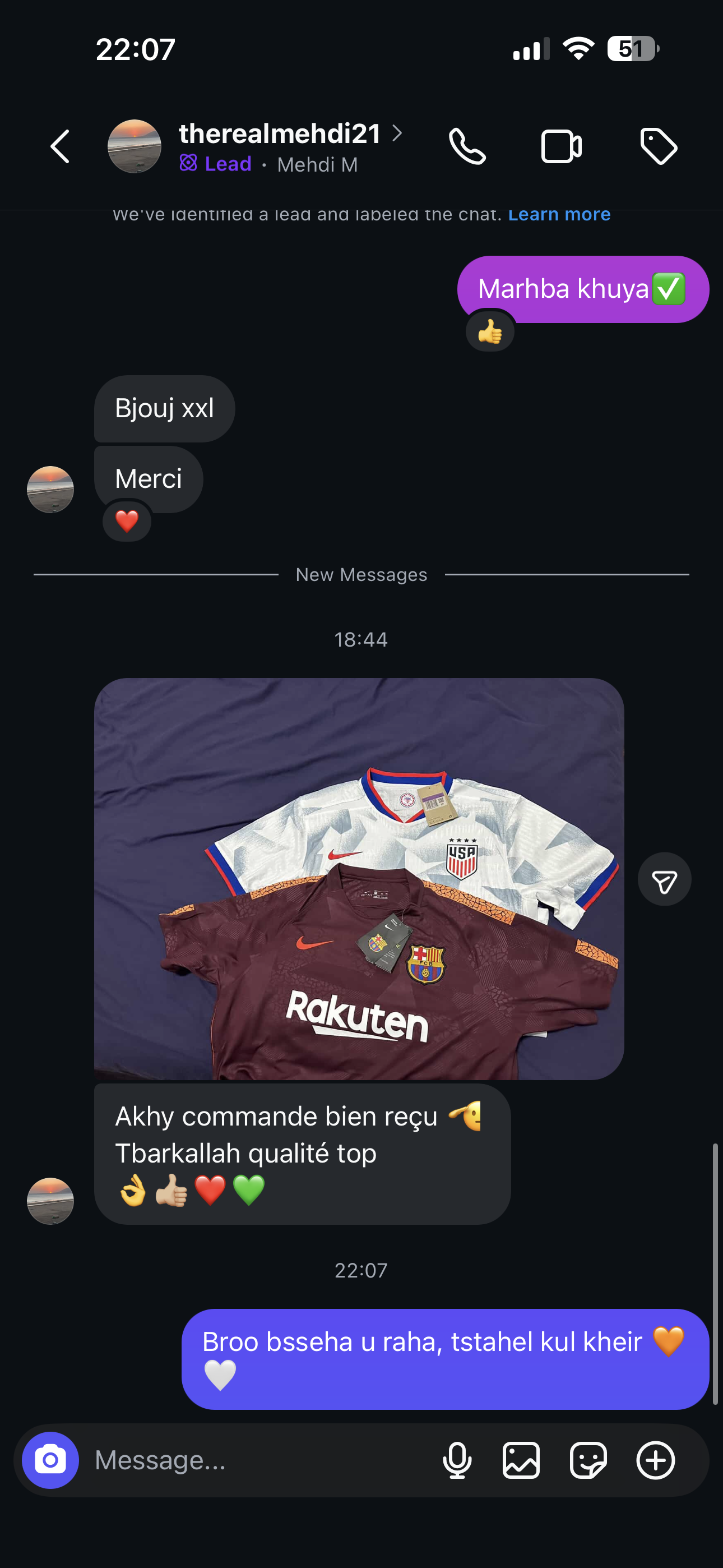Open the jerseys photo in the chat
This screenshot has height=1568, width=723.
359,878
